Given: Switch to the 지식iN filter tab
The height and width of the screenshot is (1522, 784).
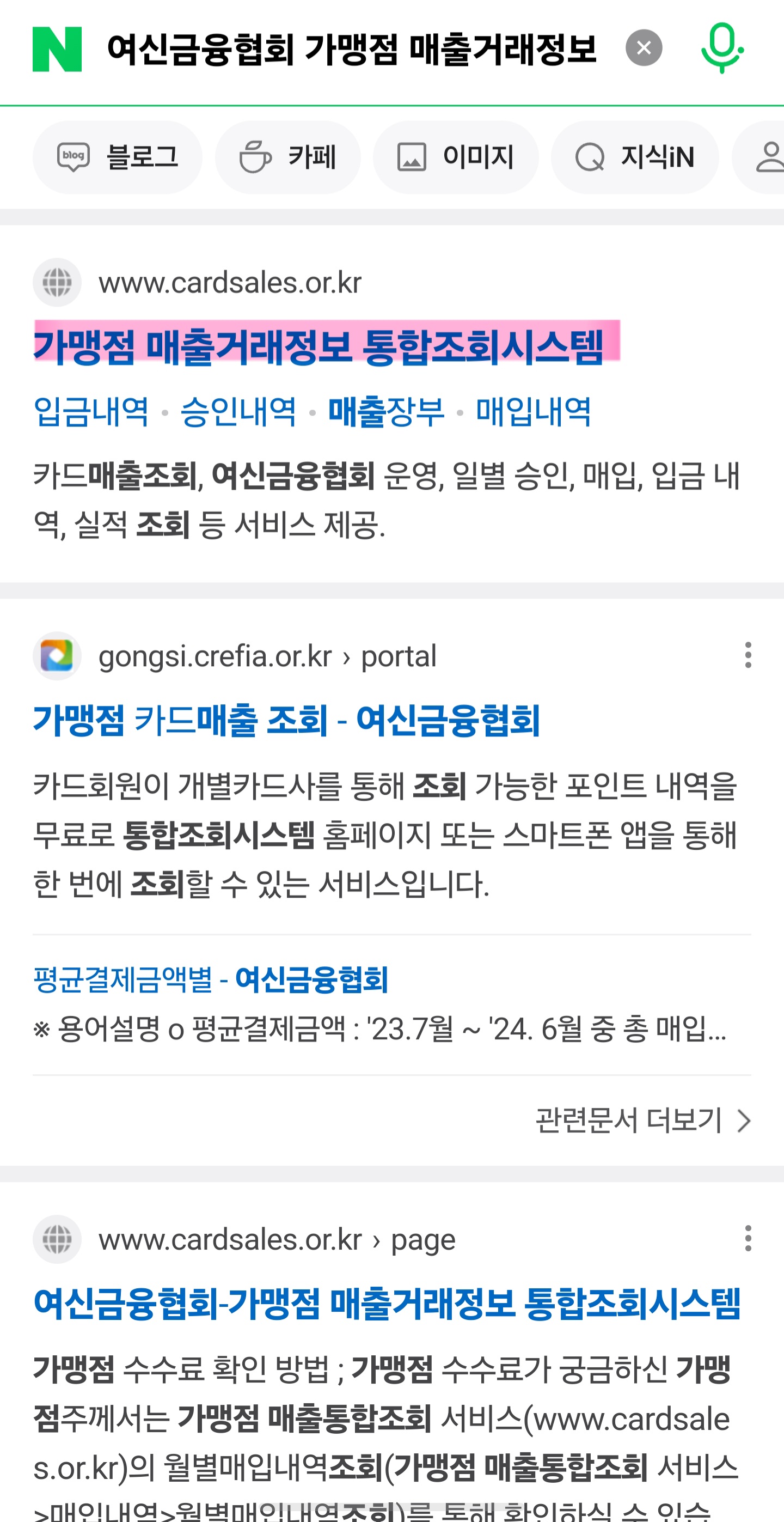Looking at the screenshot, I should (x=634, y=156).
